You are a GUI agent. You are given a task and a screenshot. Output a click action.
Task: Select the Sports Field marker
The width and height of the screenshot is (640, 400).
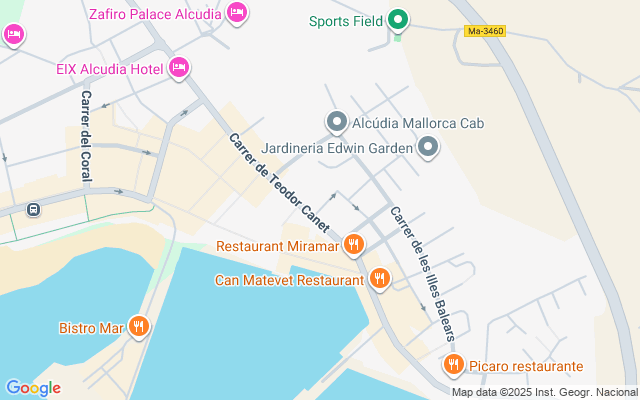click(398, 20)
